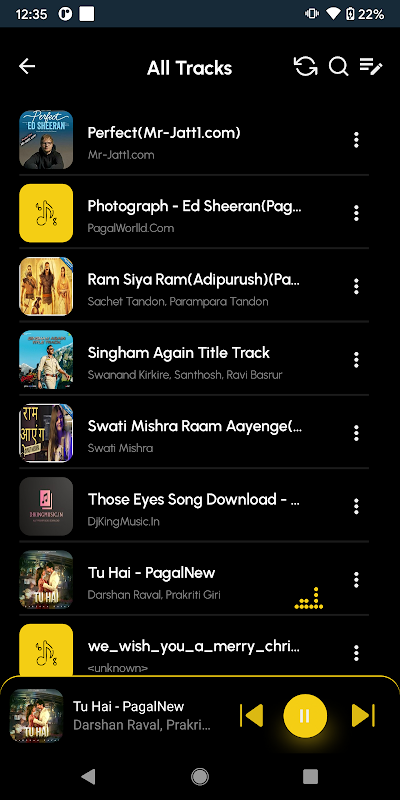The width and height of the screenshot is (400, 800).
Task: Pause the currently playing song
Action: [305, 716]
